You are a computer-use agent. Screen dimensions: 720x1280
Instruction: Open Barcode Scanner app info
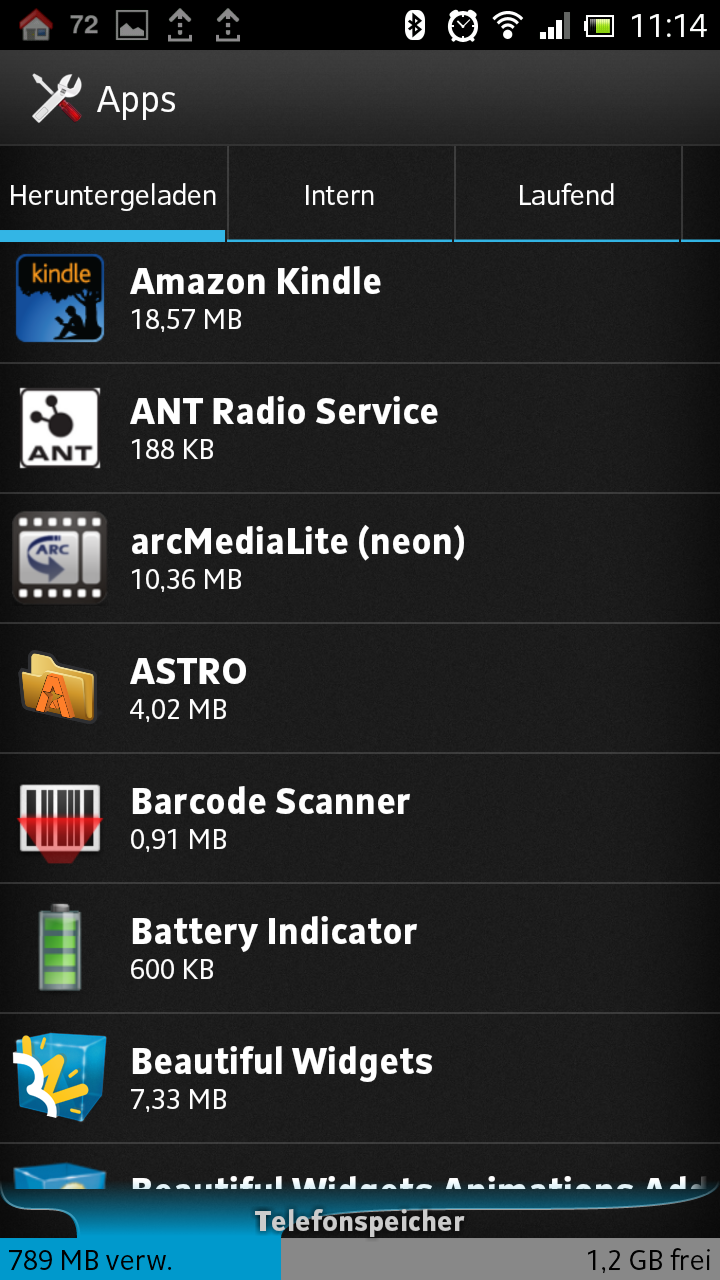point(360,818)
